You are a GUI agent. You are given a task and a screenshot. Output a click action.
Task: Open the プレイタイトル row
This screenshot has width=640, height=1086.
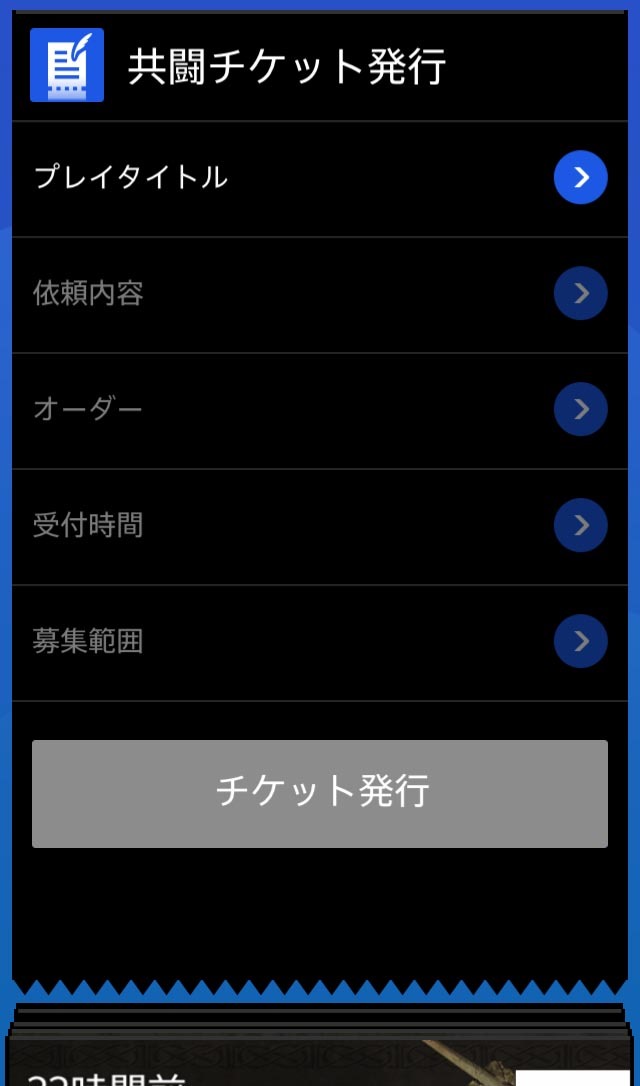pyautogui.click(x=320, y=178)
